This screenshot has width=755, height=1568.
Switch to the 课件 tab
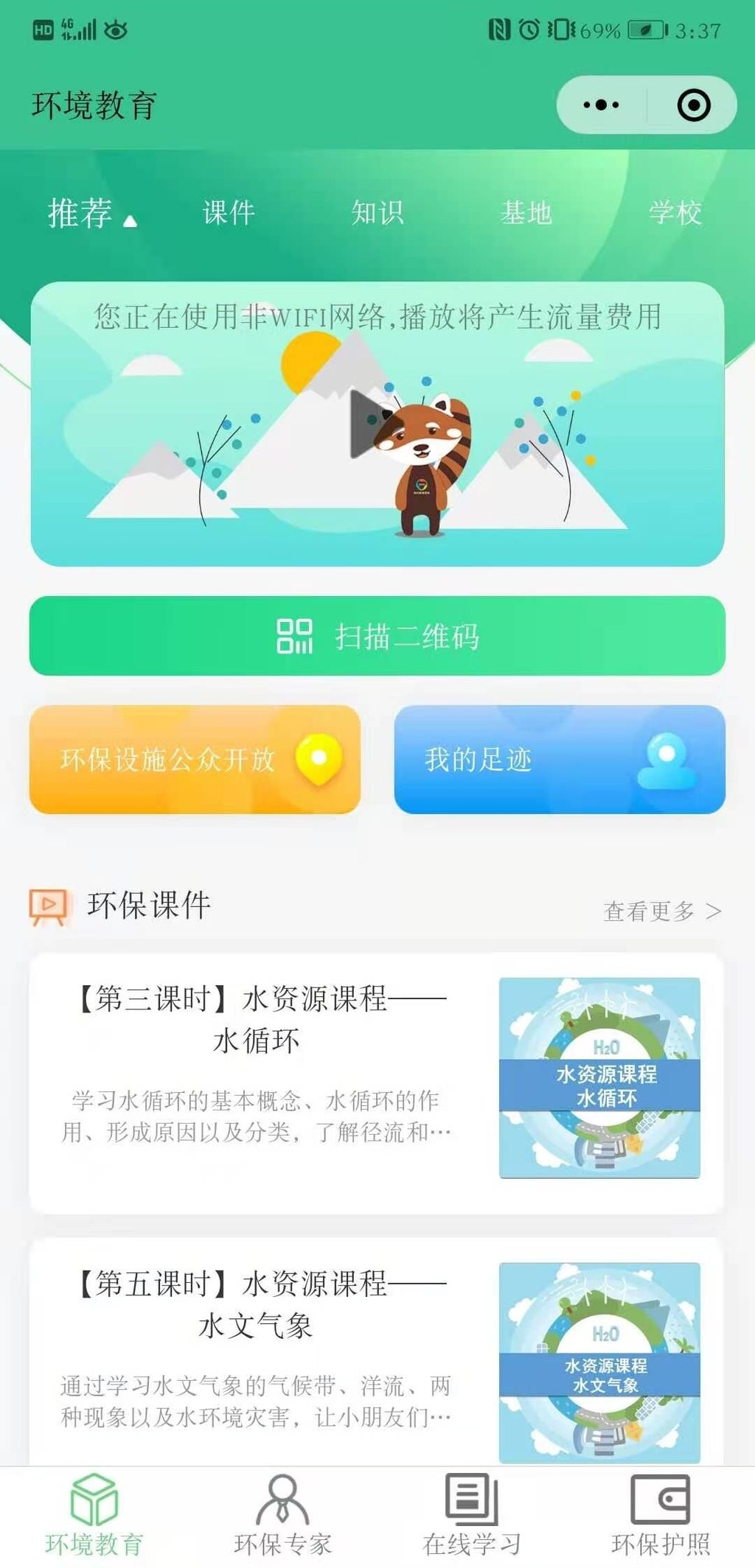[x=229, y=213]
